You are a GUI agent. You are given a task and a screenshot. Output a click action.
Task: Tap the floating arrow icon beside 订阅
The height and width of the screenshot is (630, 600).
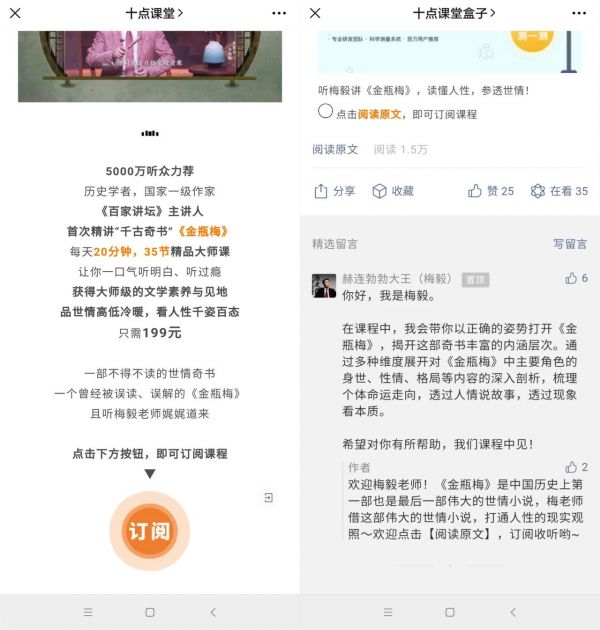coord(268,497)
